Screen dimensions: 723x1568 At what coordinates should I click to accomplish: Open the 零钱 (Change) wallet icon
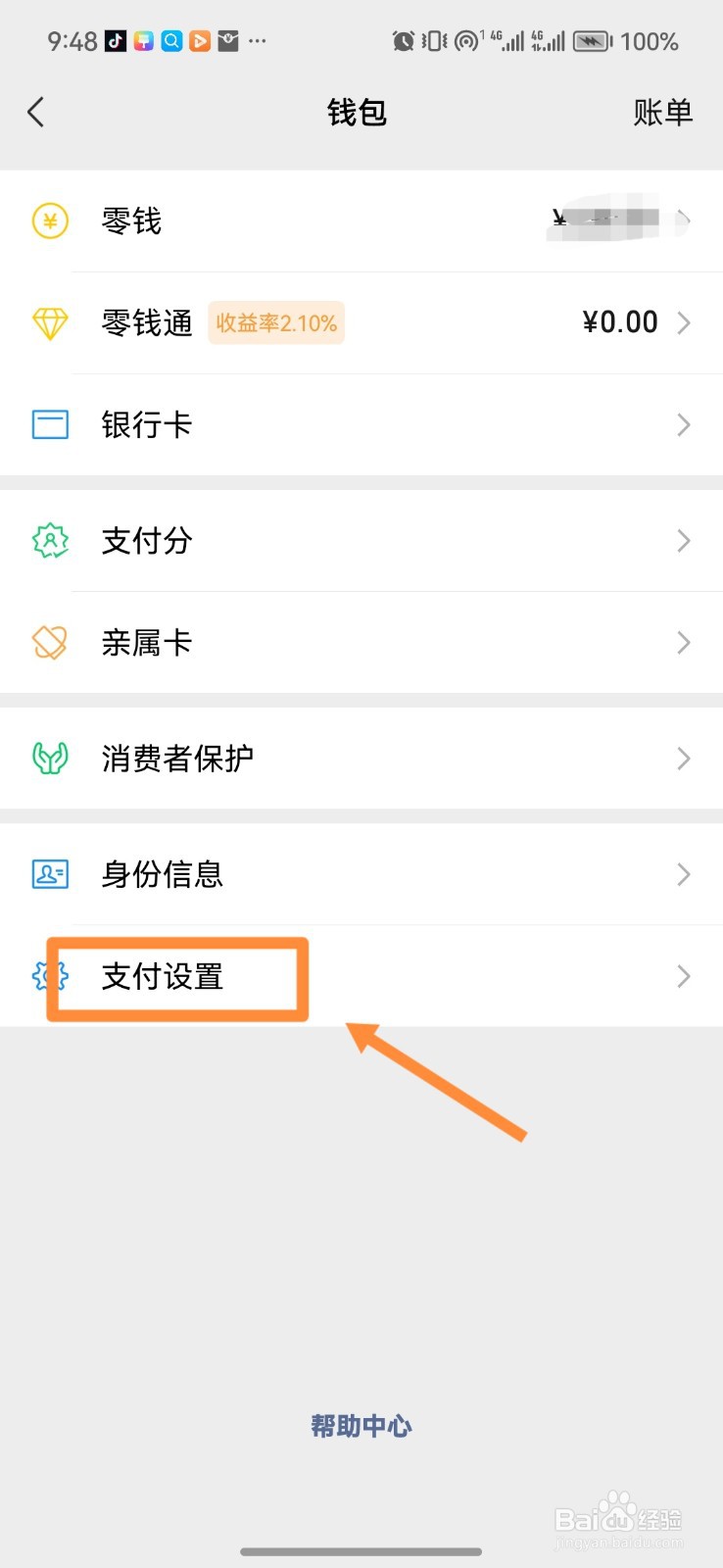click(49, 221)
